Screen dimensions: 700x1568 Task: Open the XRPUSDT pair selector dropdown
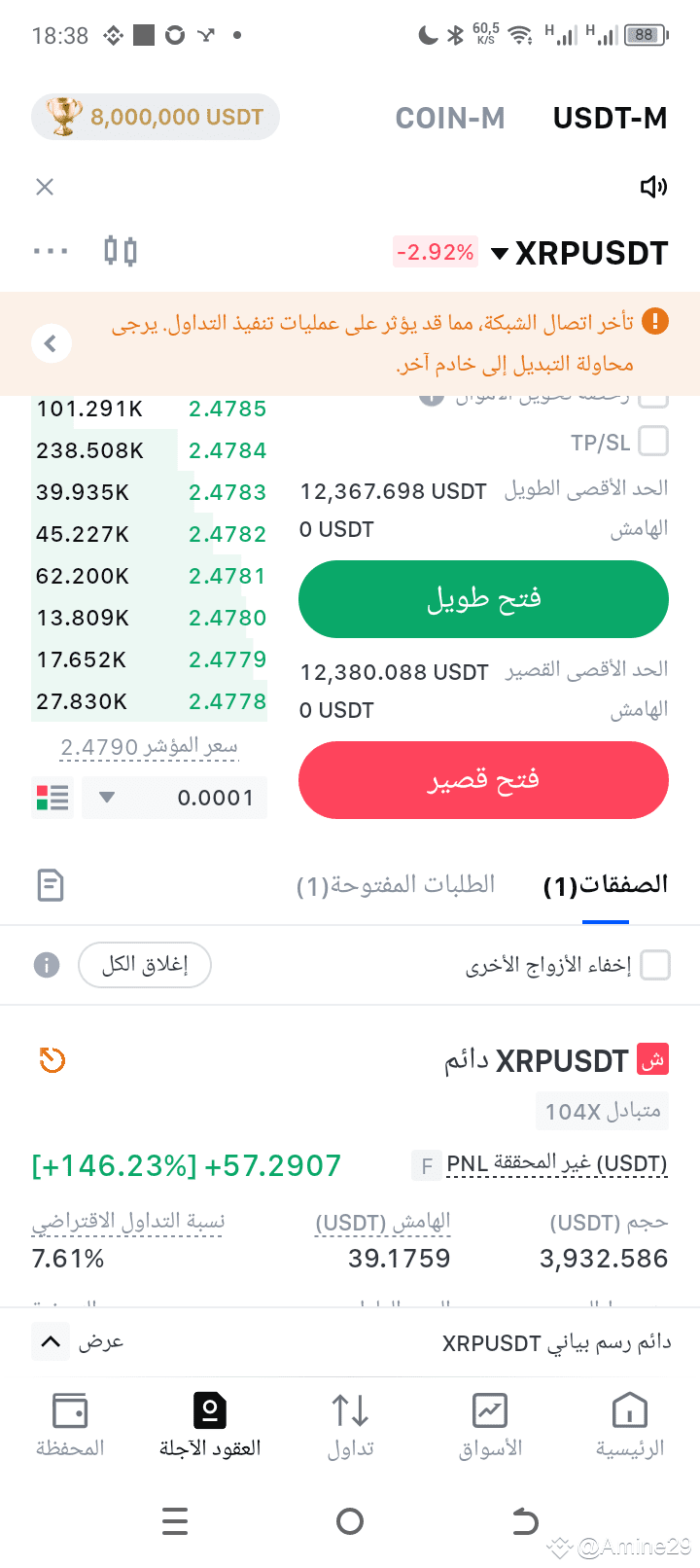click(583, 253)
